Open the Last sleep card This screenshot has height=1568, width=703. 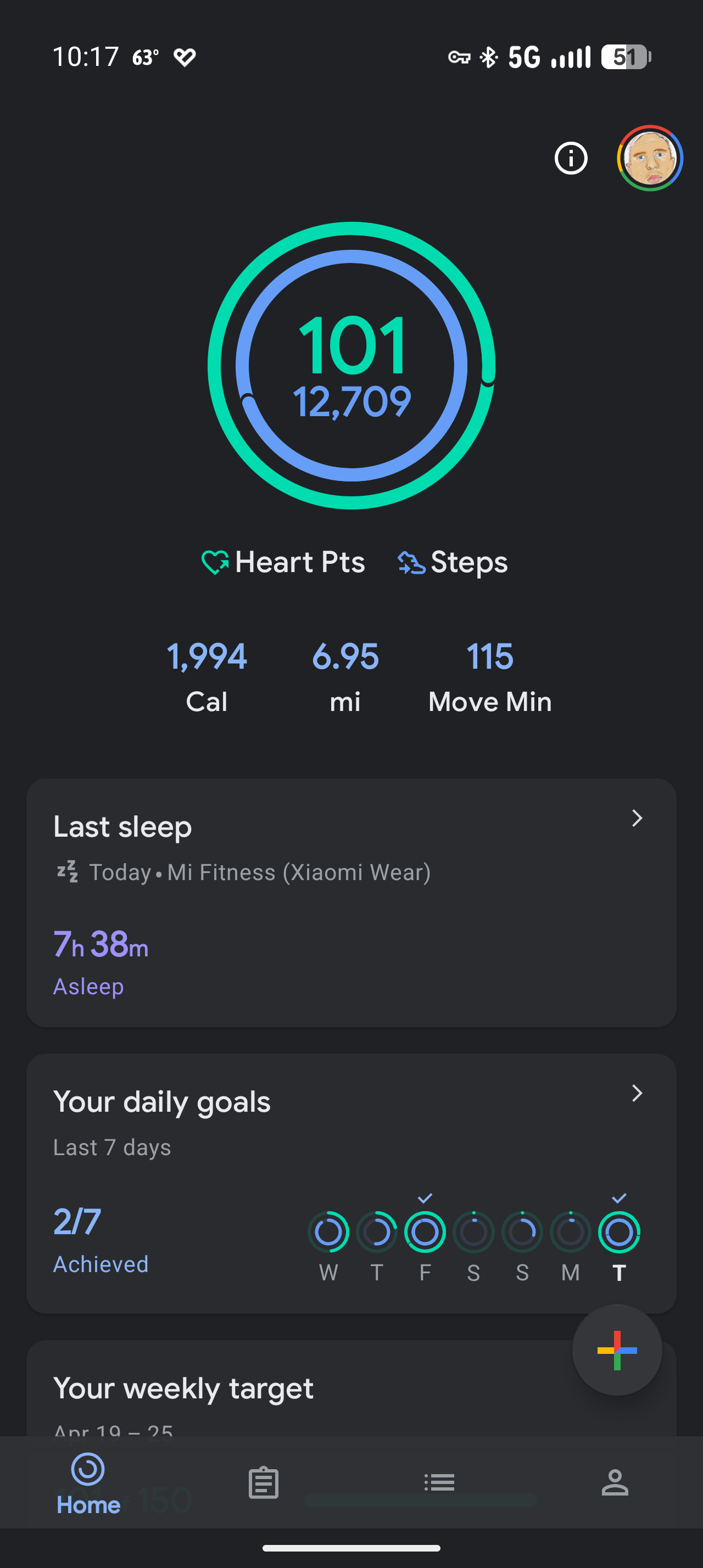pyautogui.click(x=351, y=903)
